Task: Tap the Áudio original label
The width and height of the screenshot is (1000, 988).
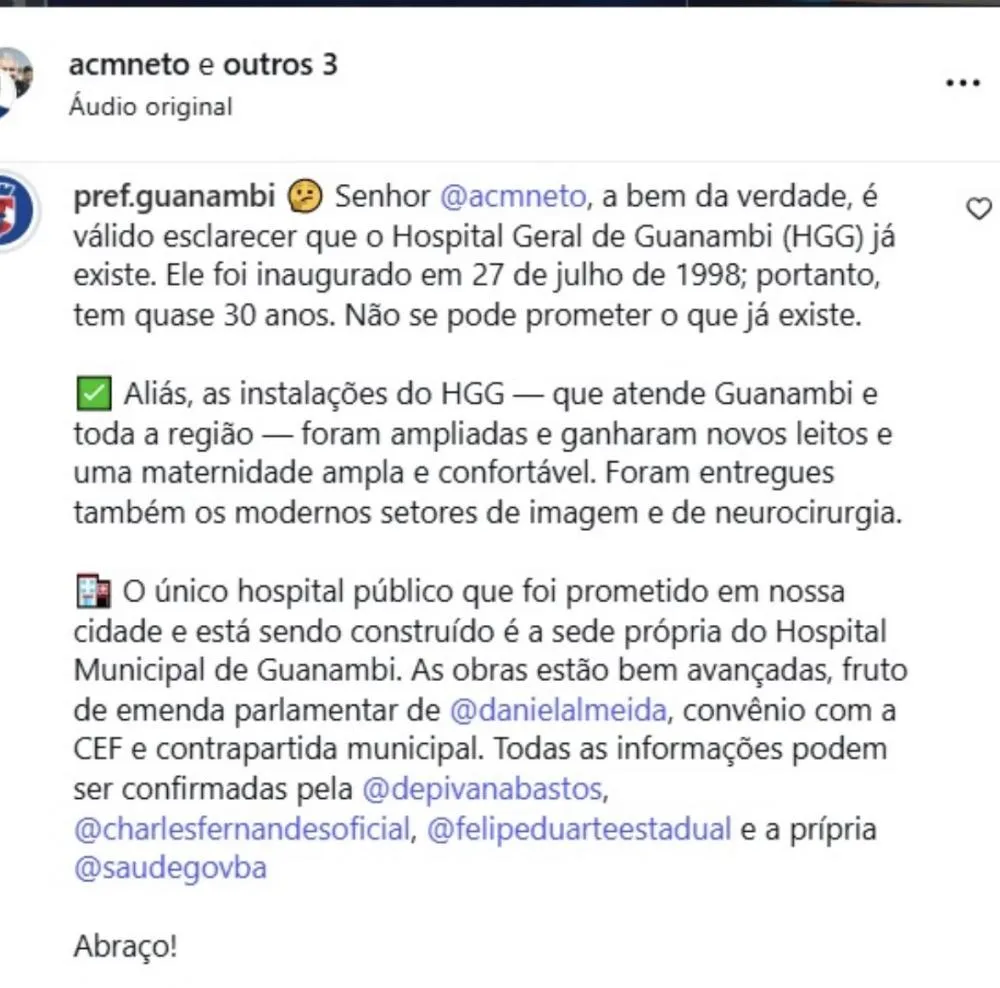Action: coord(150,106)
